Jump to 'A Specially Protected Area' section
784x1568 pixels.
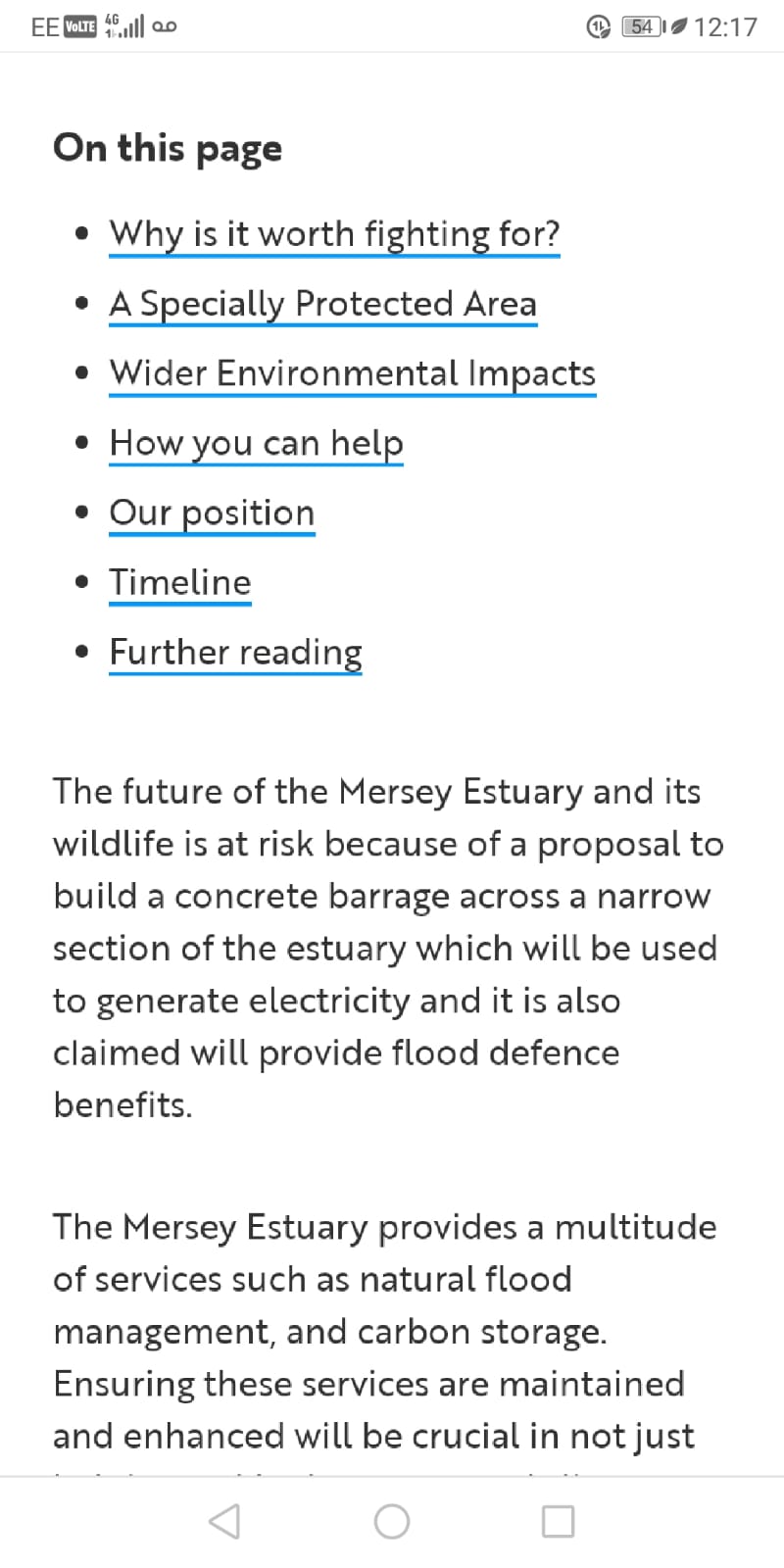[x=322, y=304]
